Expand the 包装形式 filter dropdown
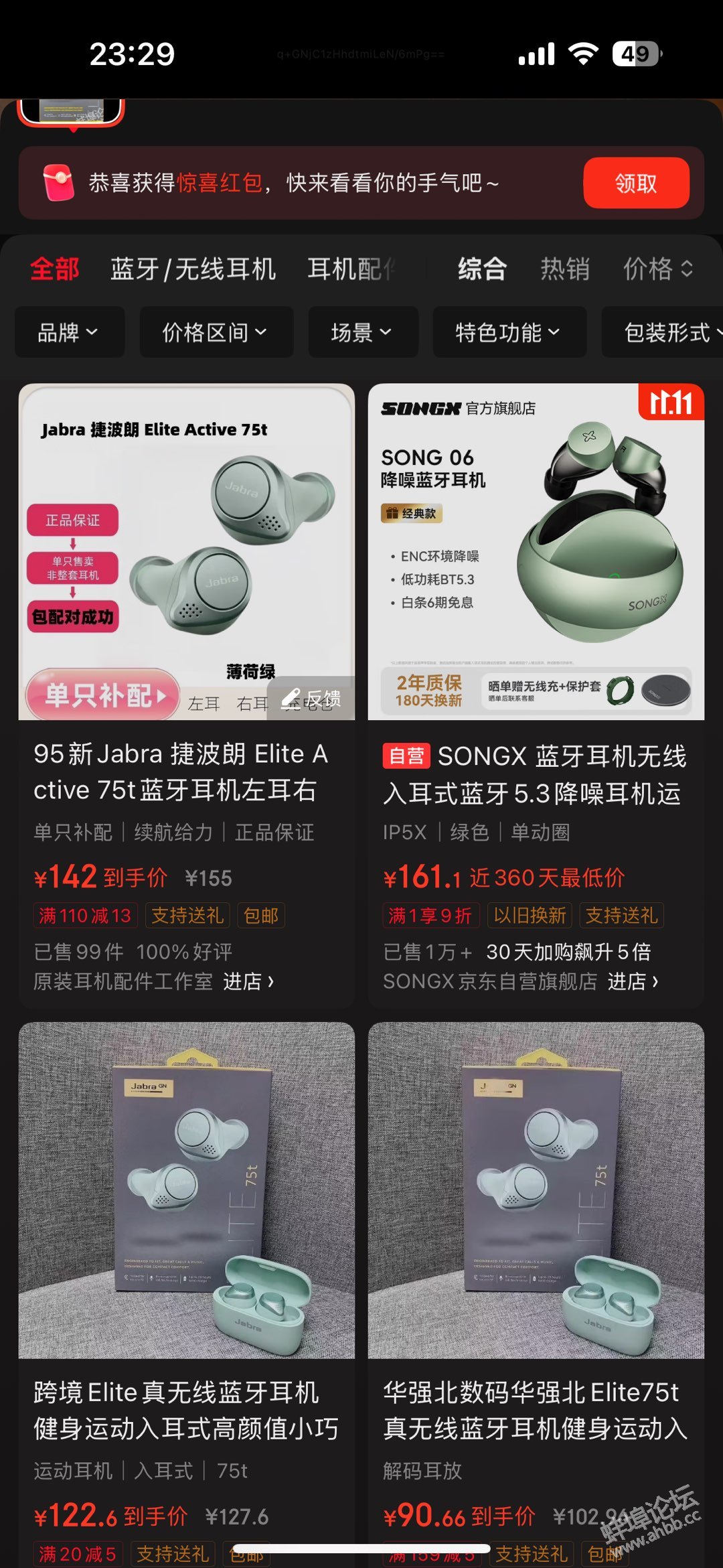This screenshot has width=723, height=1568. pos(669,332)
